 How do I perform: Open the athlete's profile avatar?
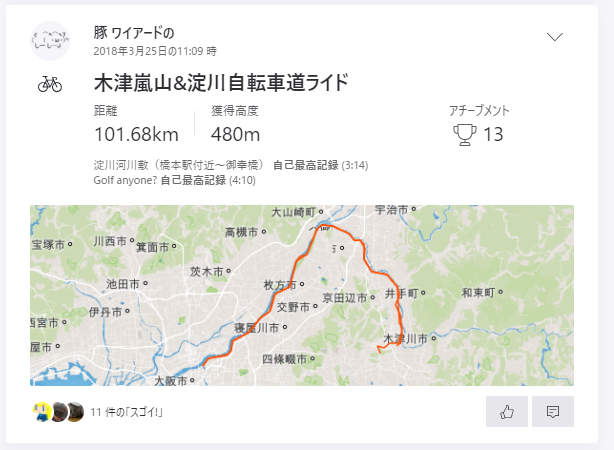50,40
